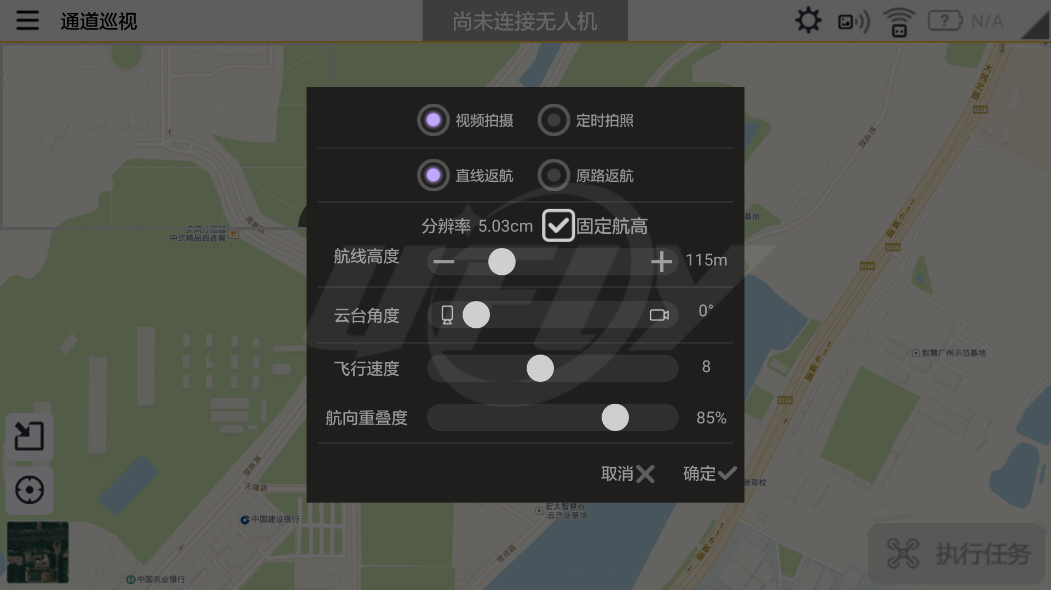The height and width of the screenshot is (590, 1051).
Task: Cancel the dialog with 取消
Action: pos(628,474)
